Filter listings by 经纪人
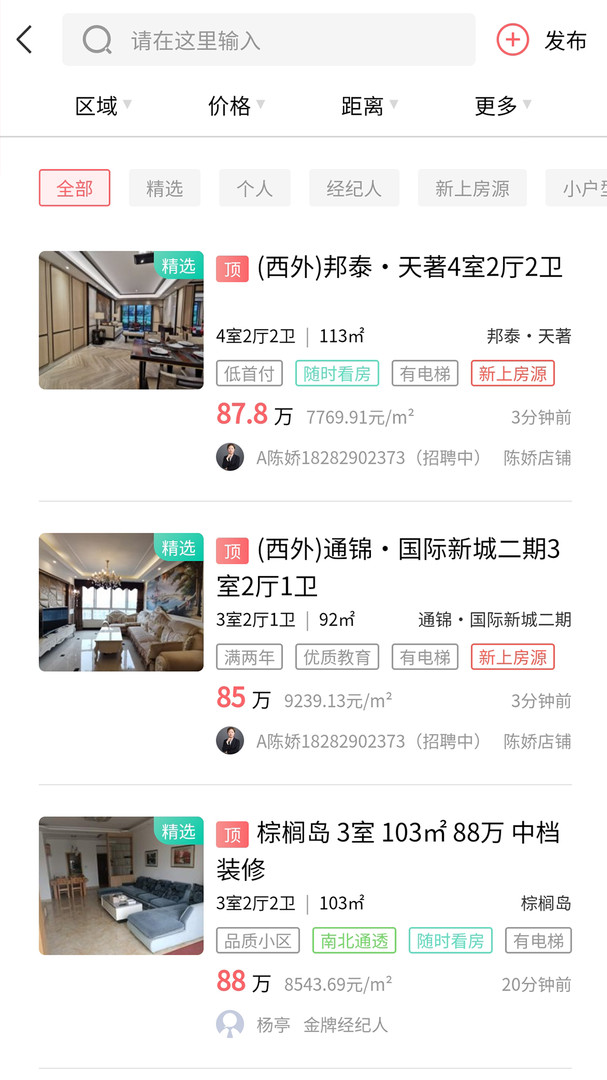 coord(354,188)
